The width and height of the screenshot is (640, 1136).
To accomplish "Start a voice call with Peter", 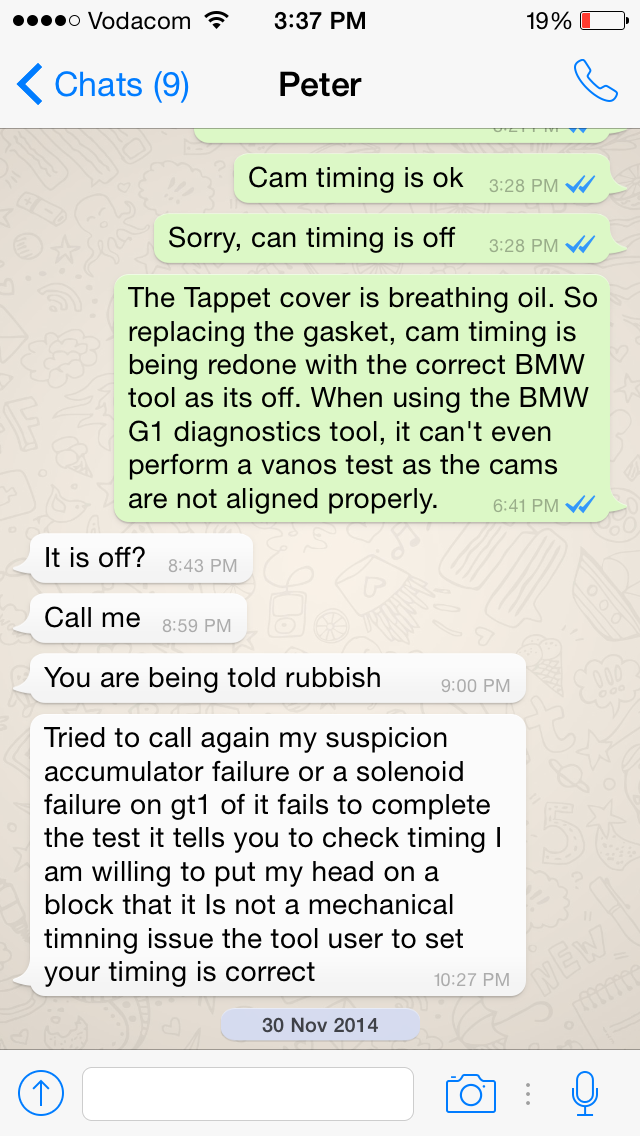I will pyautogui.click(x=595, y=83).
